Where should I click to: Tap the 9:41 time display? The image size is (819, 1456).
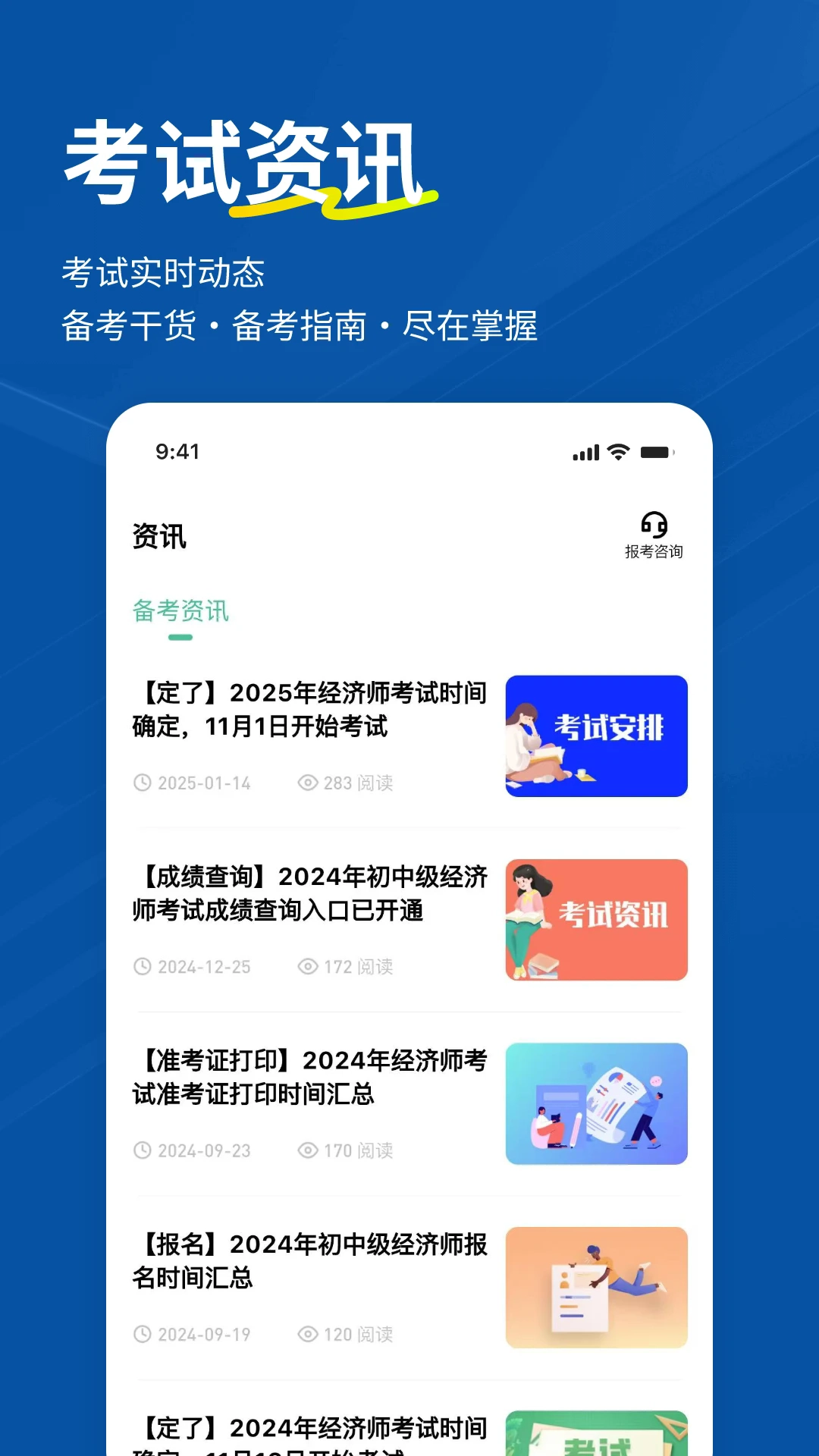(177, 451)
